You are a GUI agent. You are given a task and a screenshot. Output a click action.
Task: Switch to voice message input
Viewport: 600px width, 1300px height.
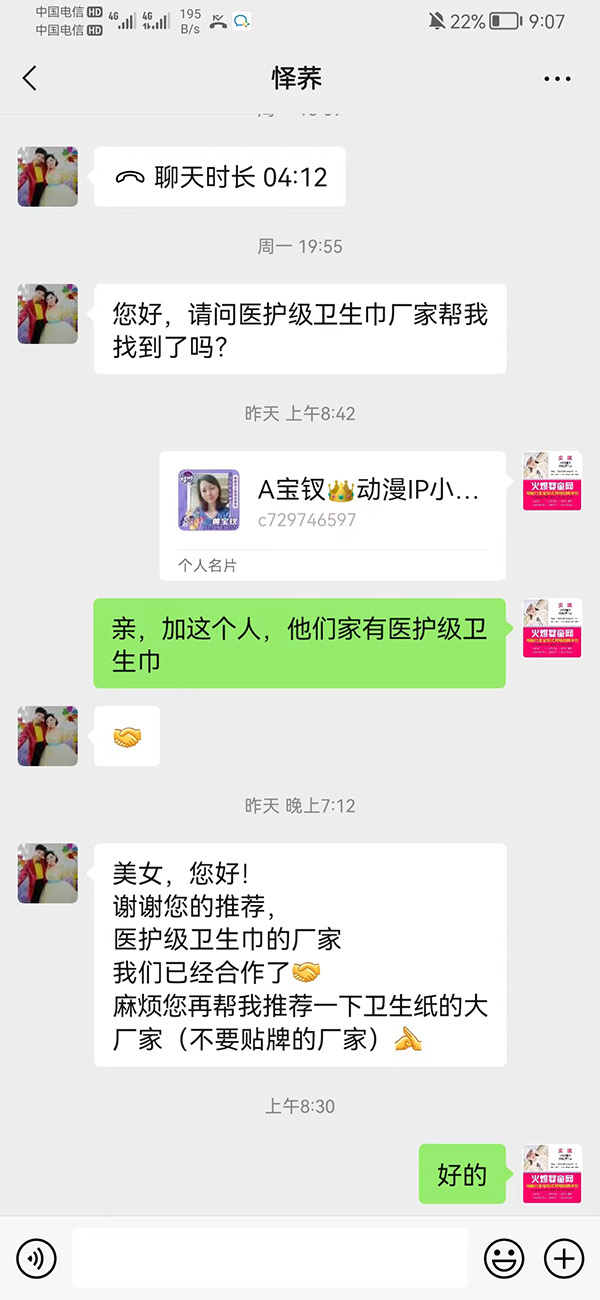(x=36, y=1257)
